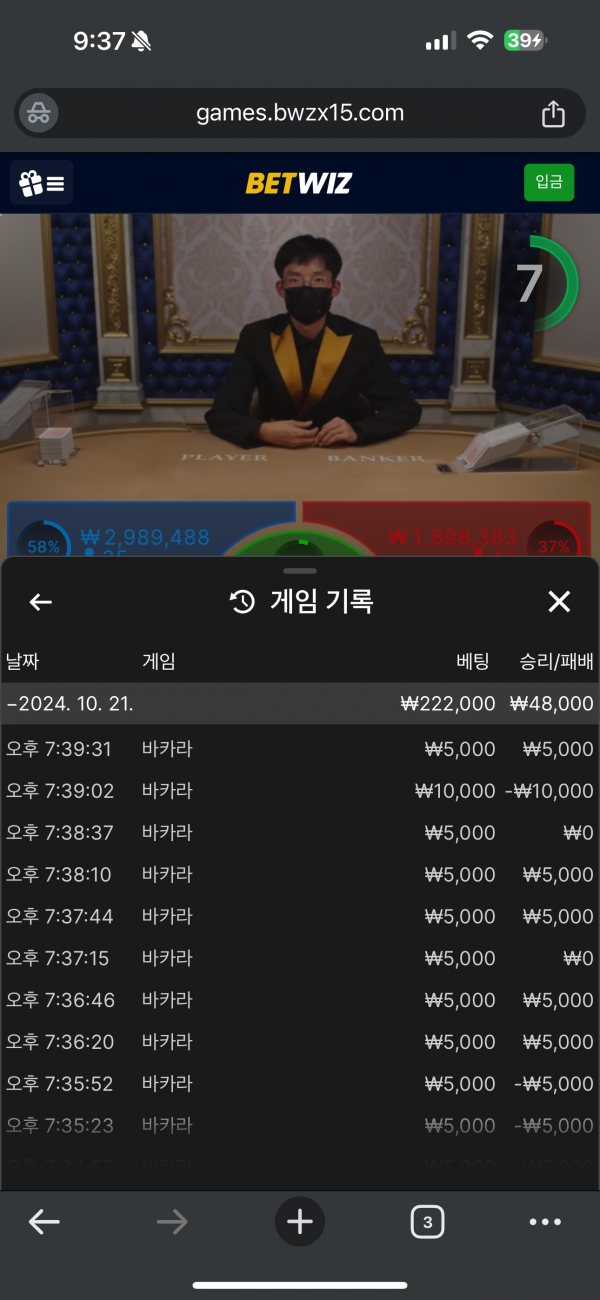The width and height of the screenshot is (600, 1300).
Task: Tap the green 입금 deposit button
Action: coord(549,183)
